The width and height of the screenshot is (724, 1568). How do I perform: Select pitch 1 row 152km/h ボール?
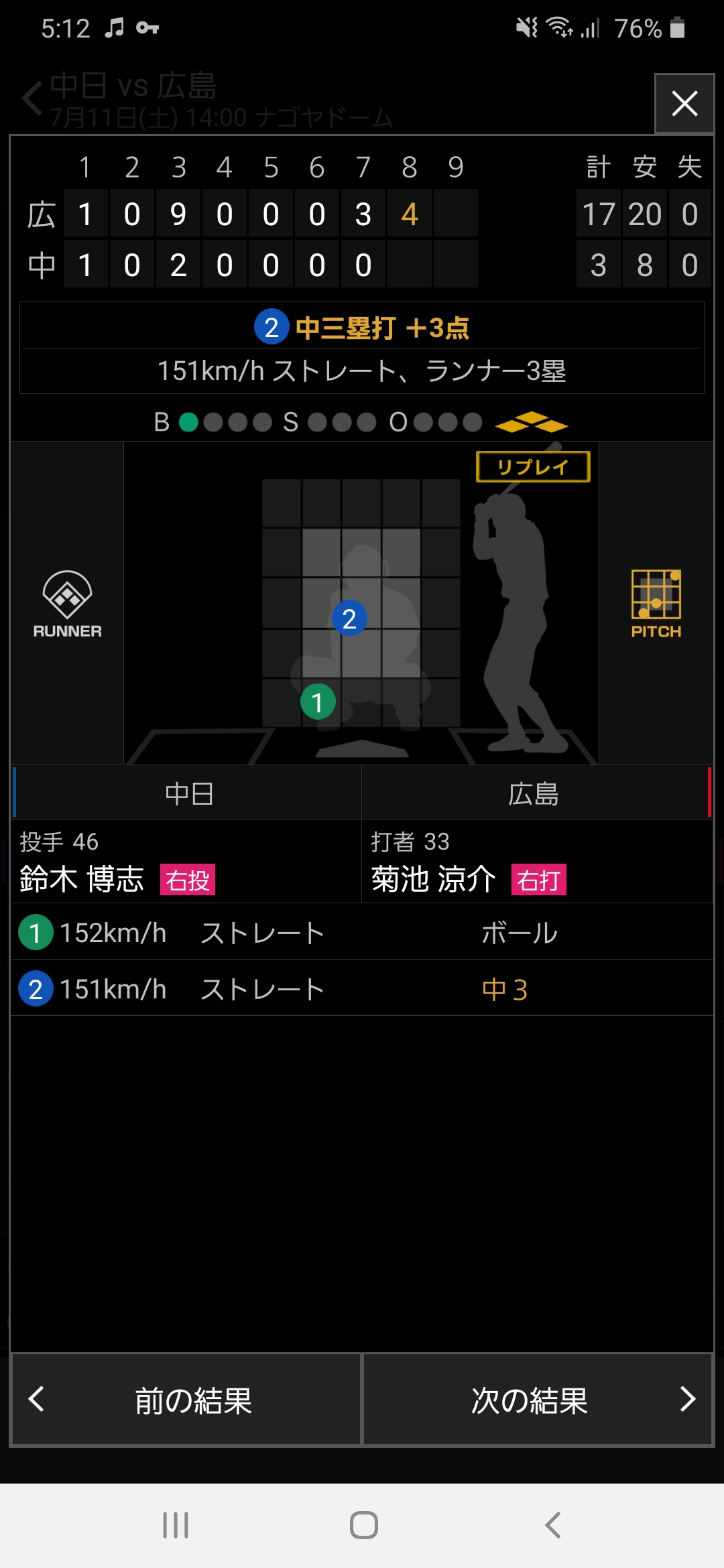click(x=362, y=932)
